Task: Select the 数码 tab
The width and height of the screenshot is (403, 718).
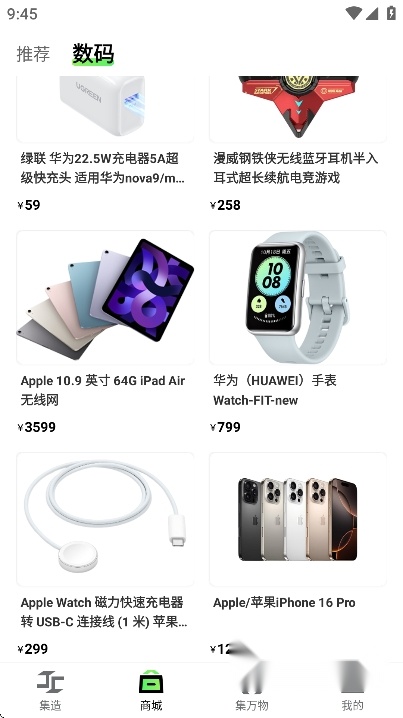Action: pyautogui.click(x=93, y=54)
